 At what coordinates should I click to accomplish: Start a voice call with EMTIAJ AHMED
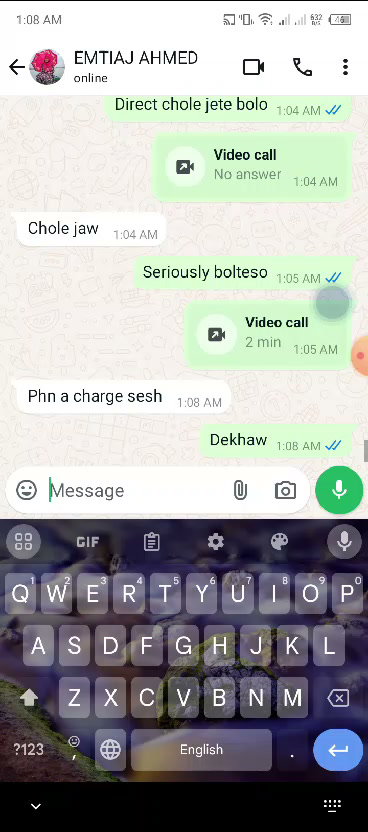[x=302, y=67]
